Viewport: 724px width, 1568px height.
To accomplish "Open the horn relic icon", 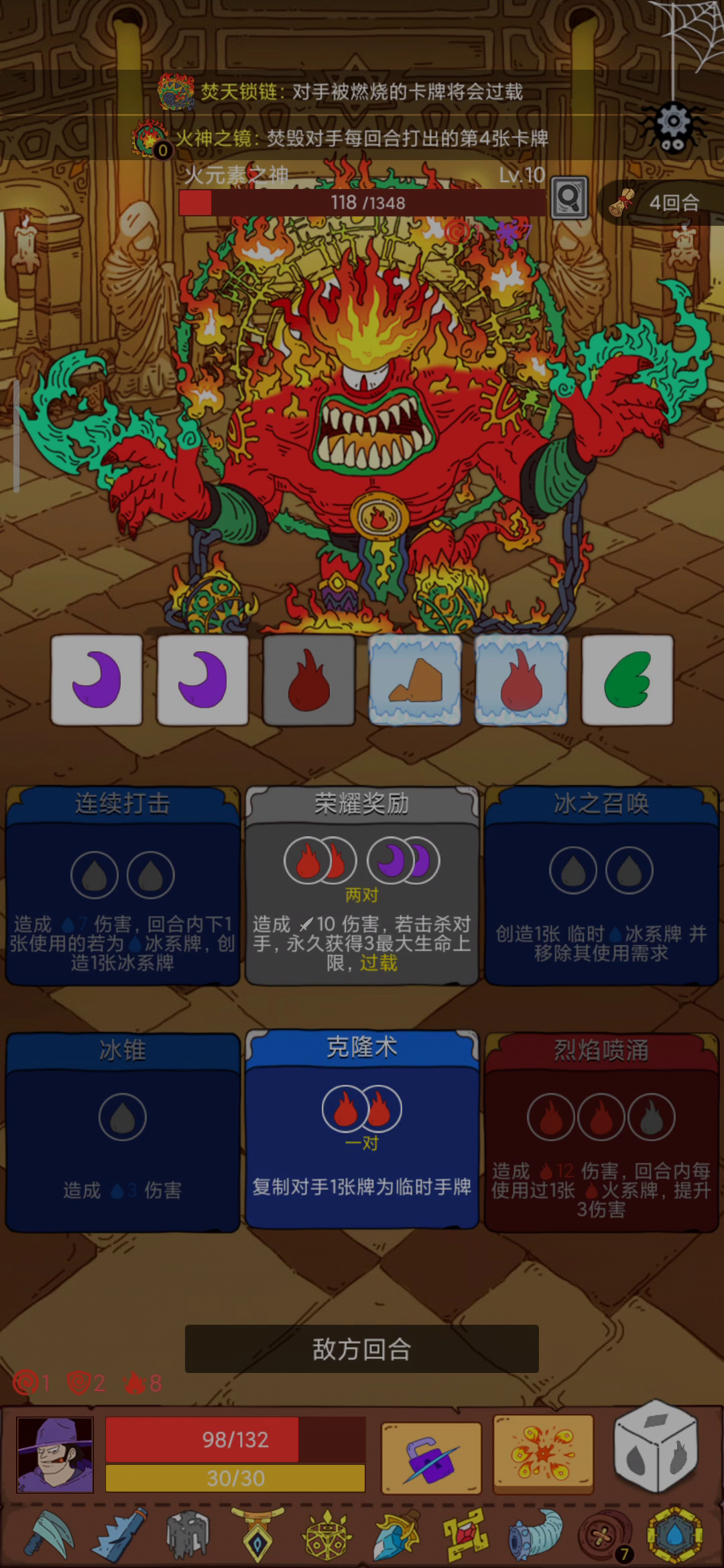I will click(x=535, y=1534).
